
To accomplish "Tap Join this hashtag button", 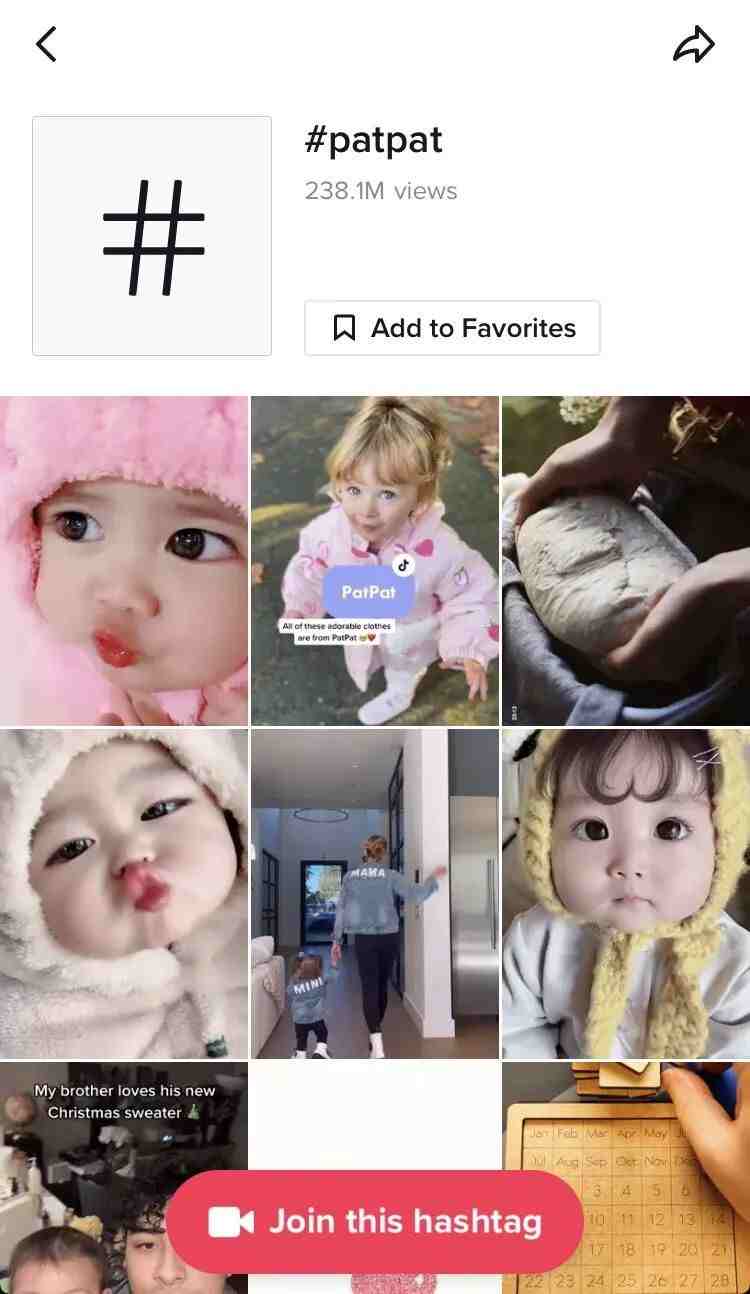I will [x=374, y=1221].
